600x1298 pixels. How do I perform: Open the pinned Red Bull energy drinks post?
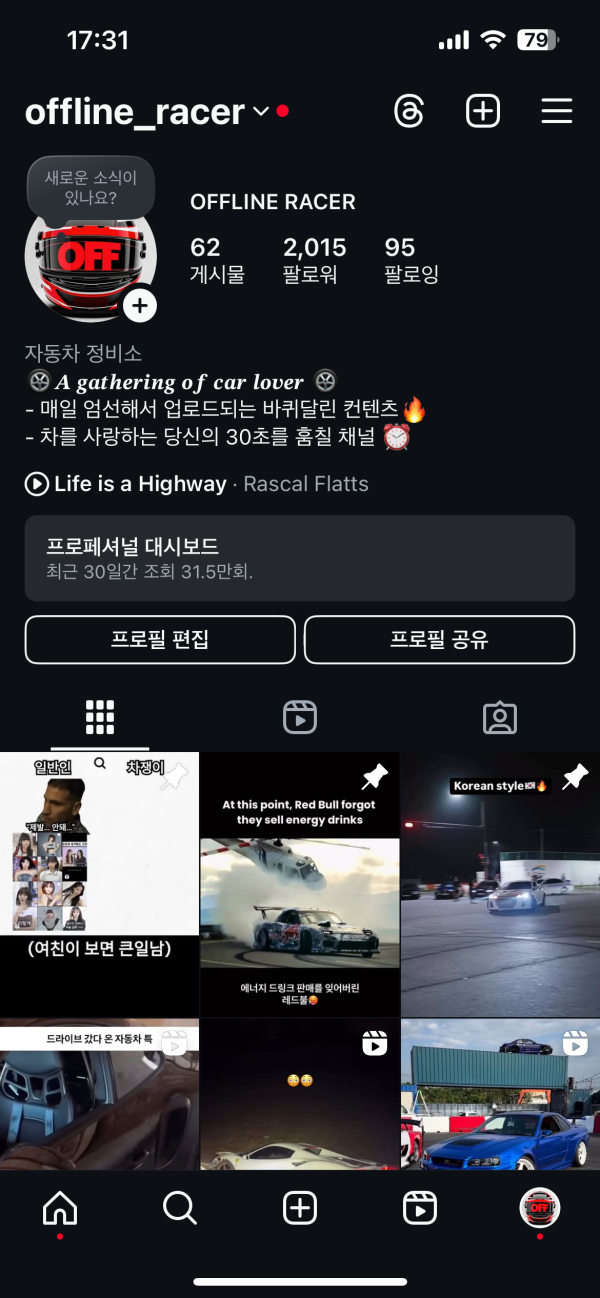[x=300, y=884]
